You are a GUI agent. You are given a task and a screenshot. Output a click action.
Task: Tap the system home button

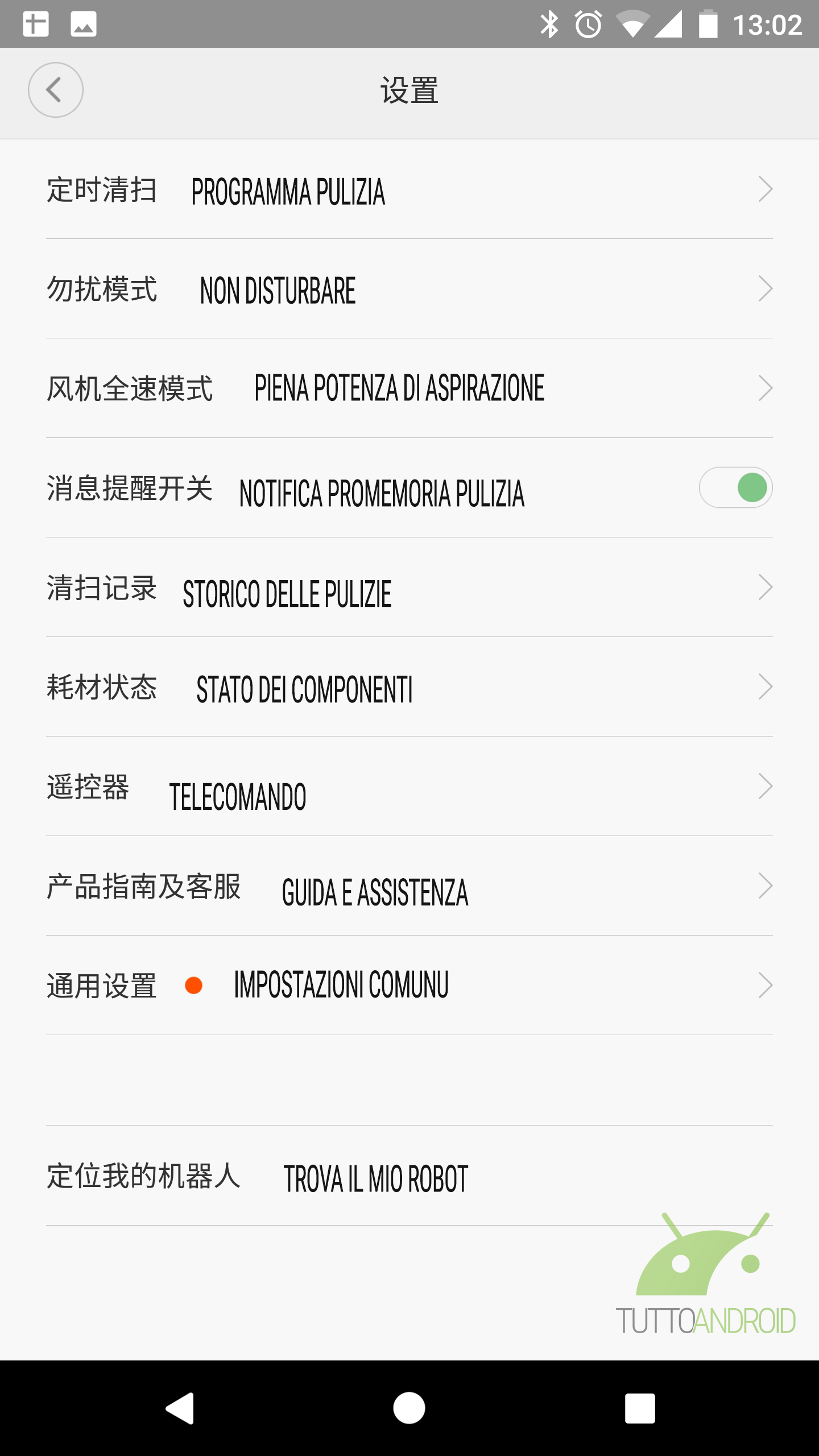(409, 1408)
